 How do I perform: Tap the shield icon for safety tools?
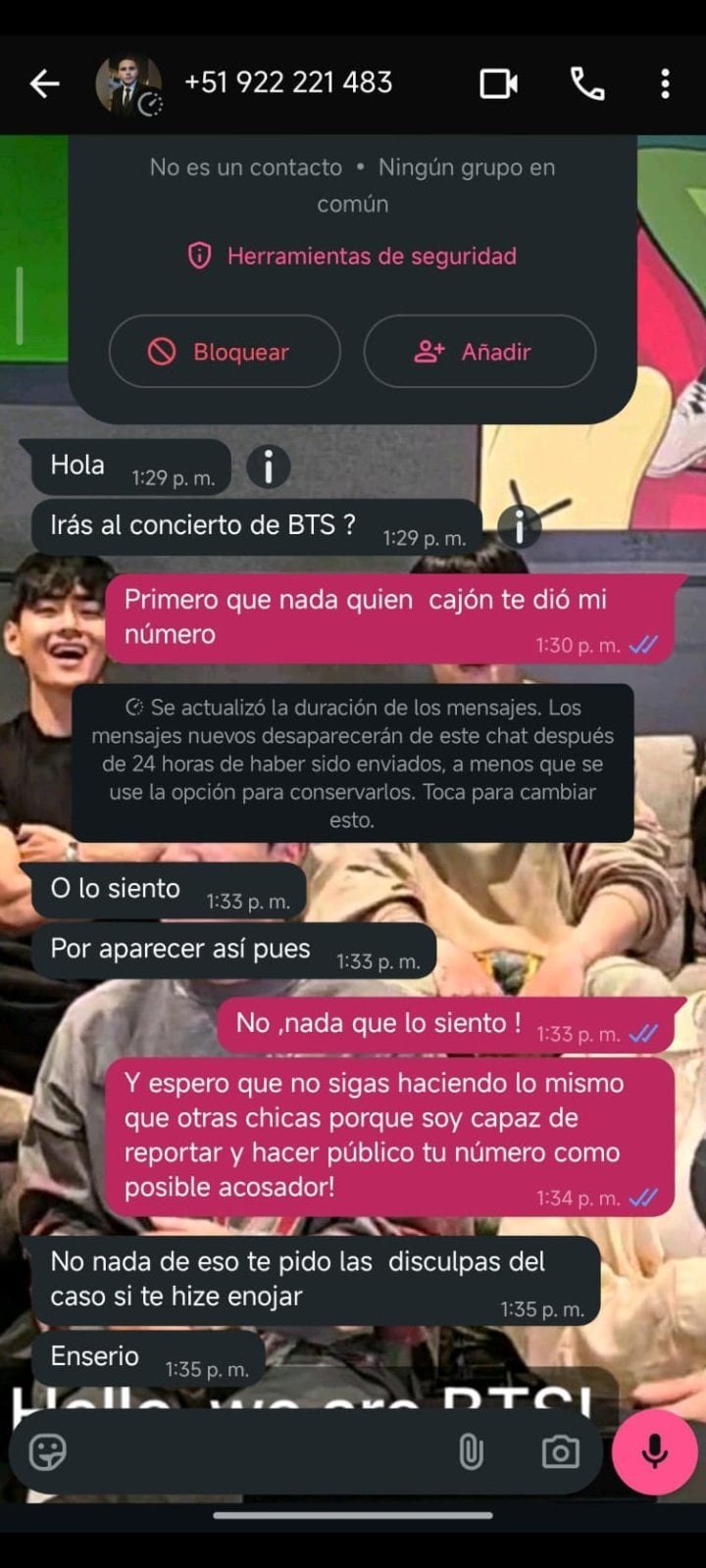197,256
